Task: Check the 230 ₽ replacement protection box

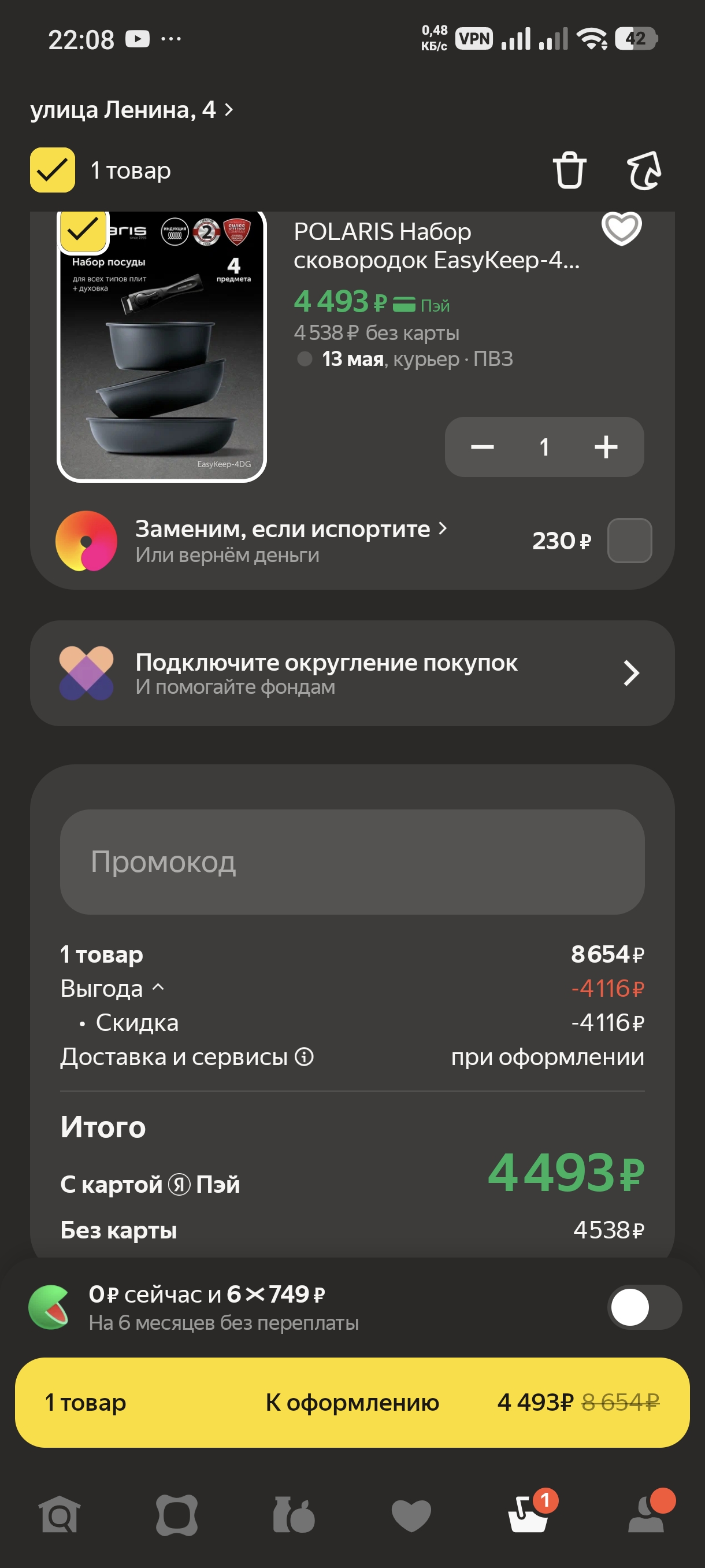Action: point(629,541)
